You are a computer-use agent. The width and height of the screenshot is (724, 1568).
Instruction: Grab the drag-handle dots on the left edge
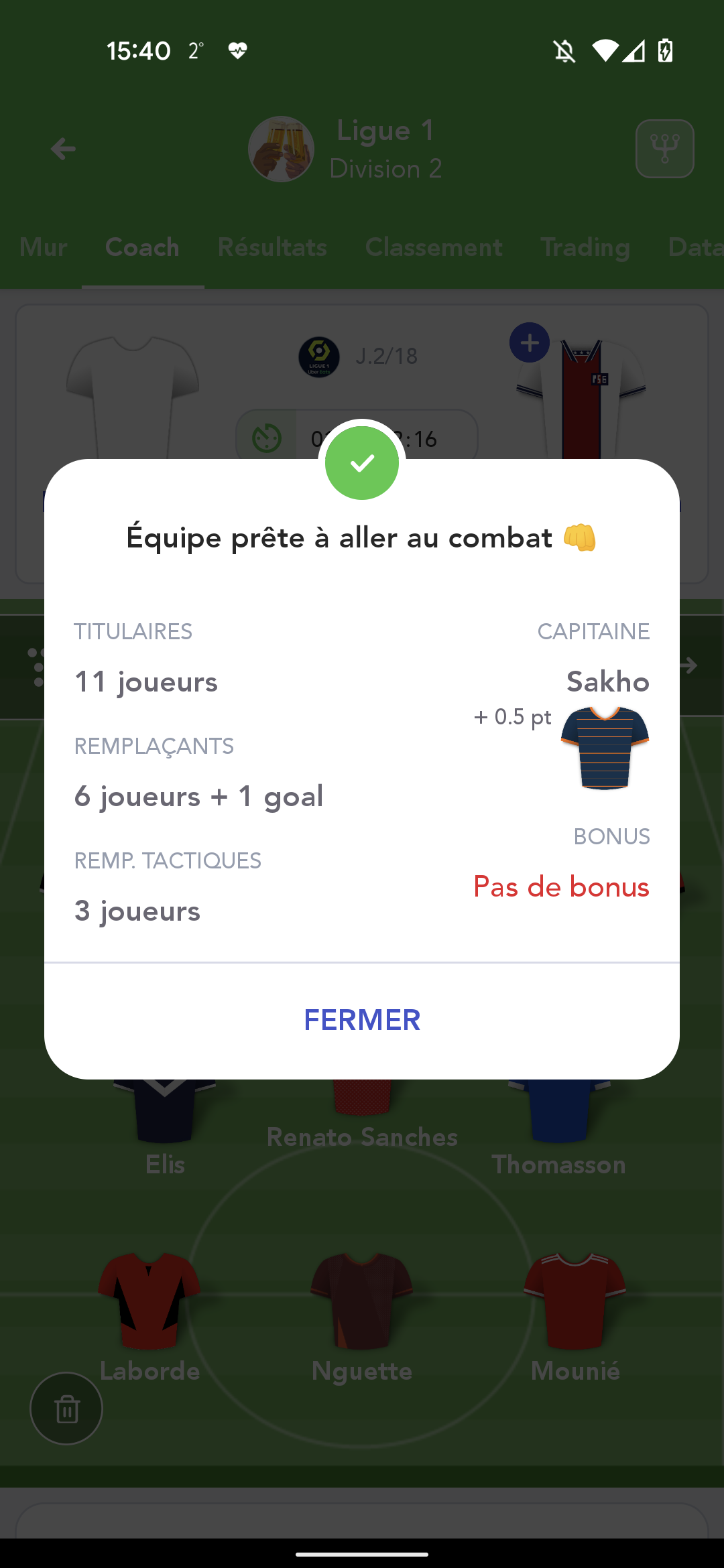click(35, 665)
